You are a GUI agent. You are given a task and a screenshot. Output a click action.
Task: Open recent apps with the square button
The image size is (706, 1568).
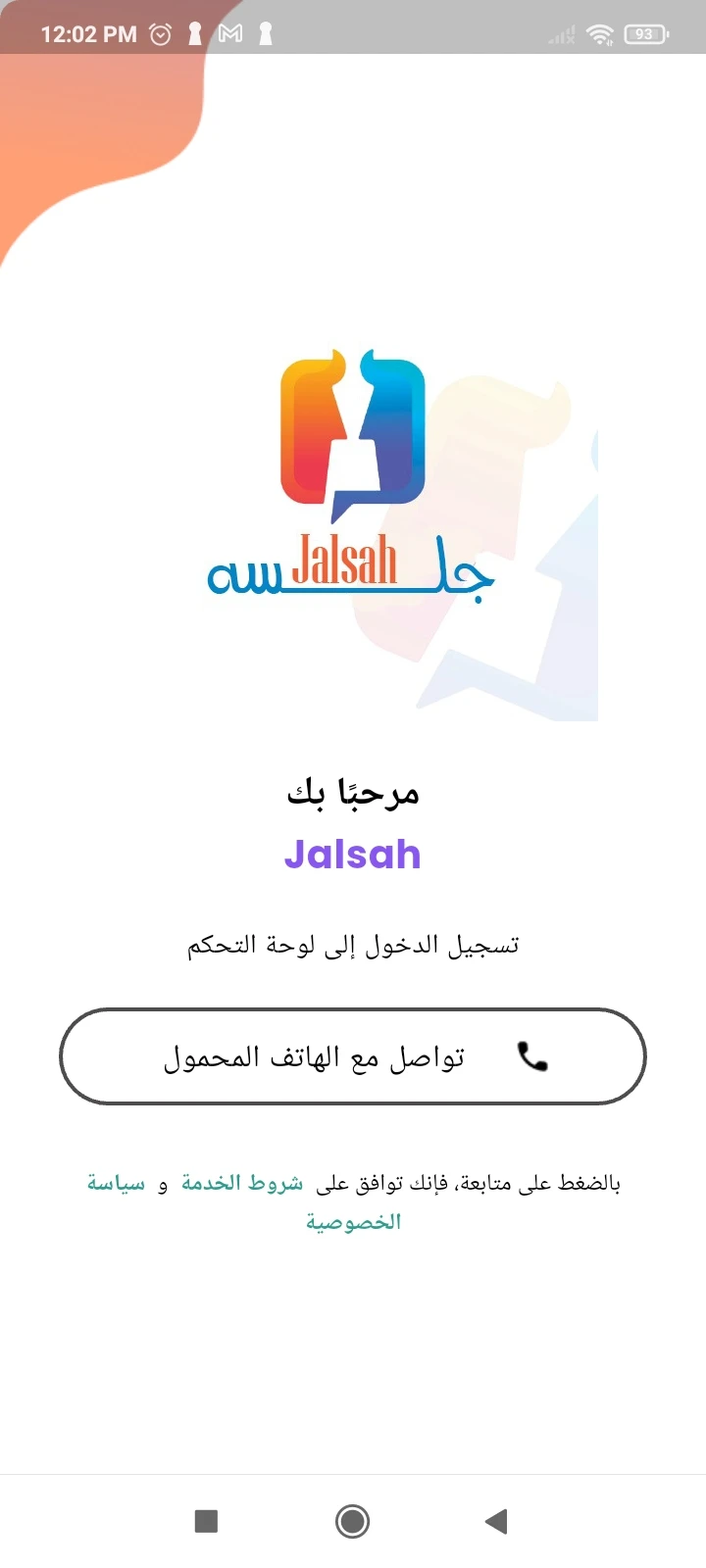pyautogui.click(x=206, y=1521)
